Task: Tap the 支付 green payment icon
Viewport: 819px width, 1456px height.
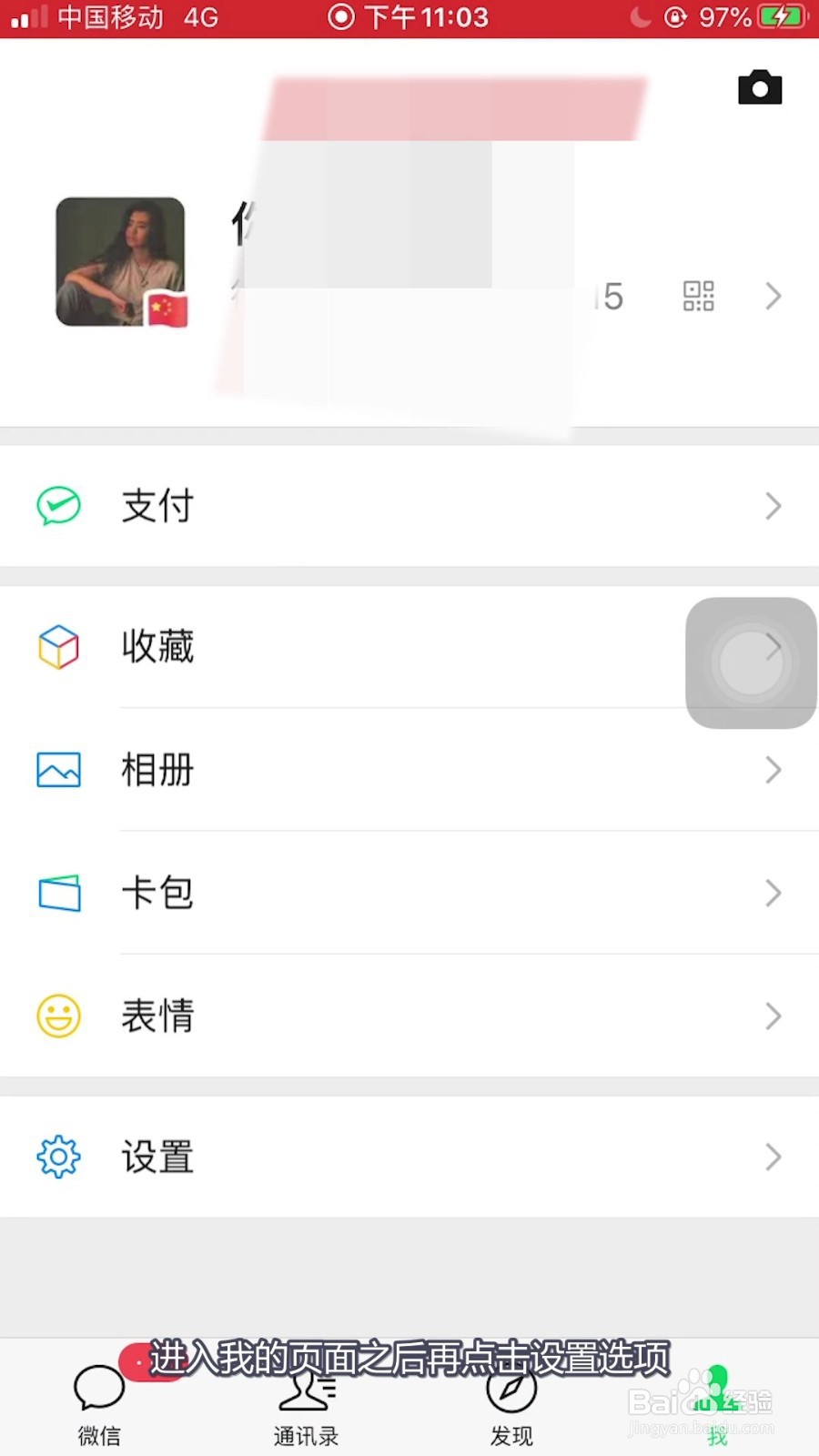Action: [x=58, y=506]
